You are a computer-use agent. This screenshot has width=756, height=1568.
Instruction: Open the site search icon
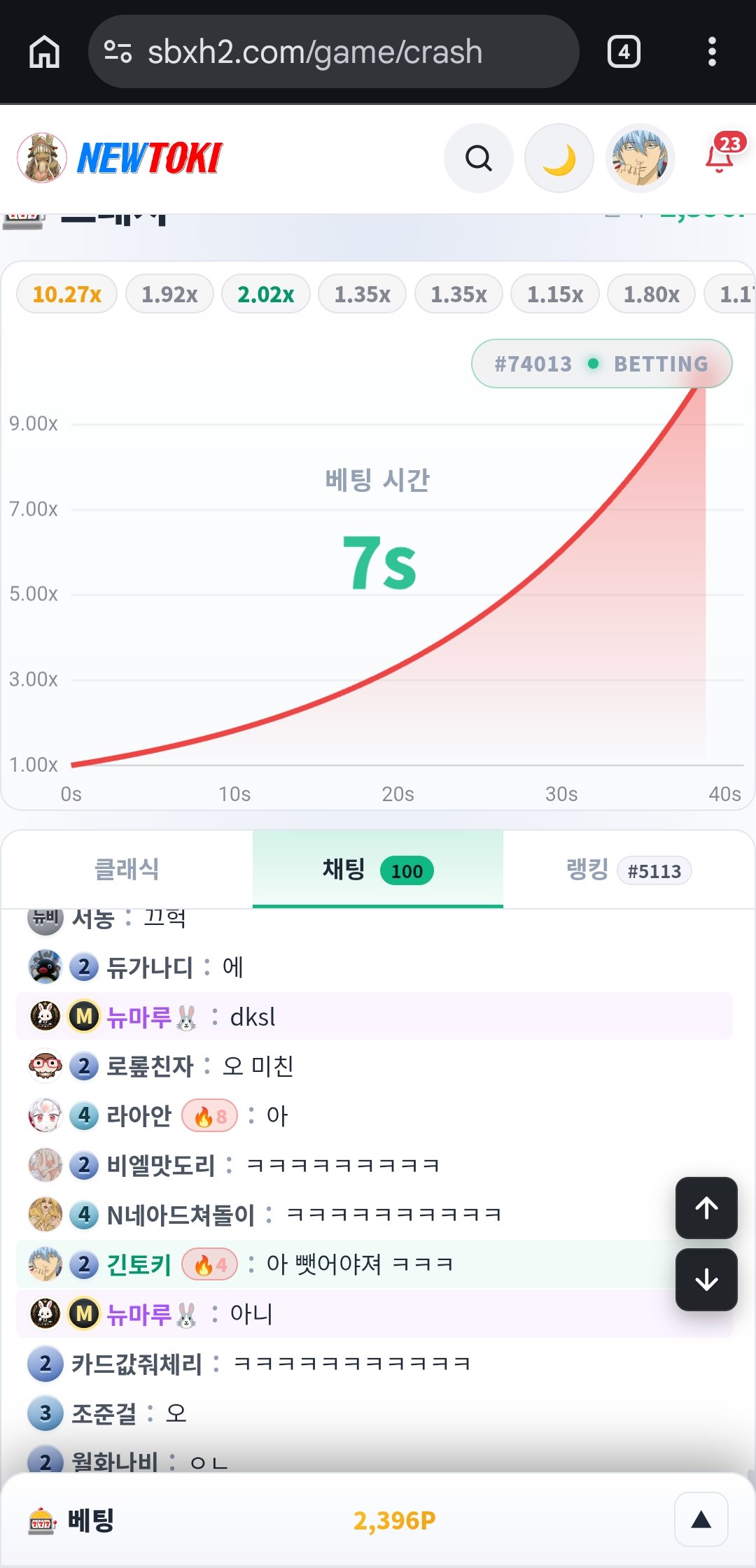[x=479, y=158]
